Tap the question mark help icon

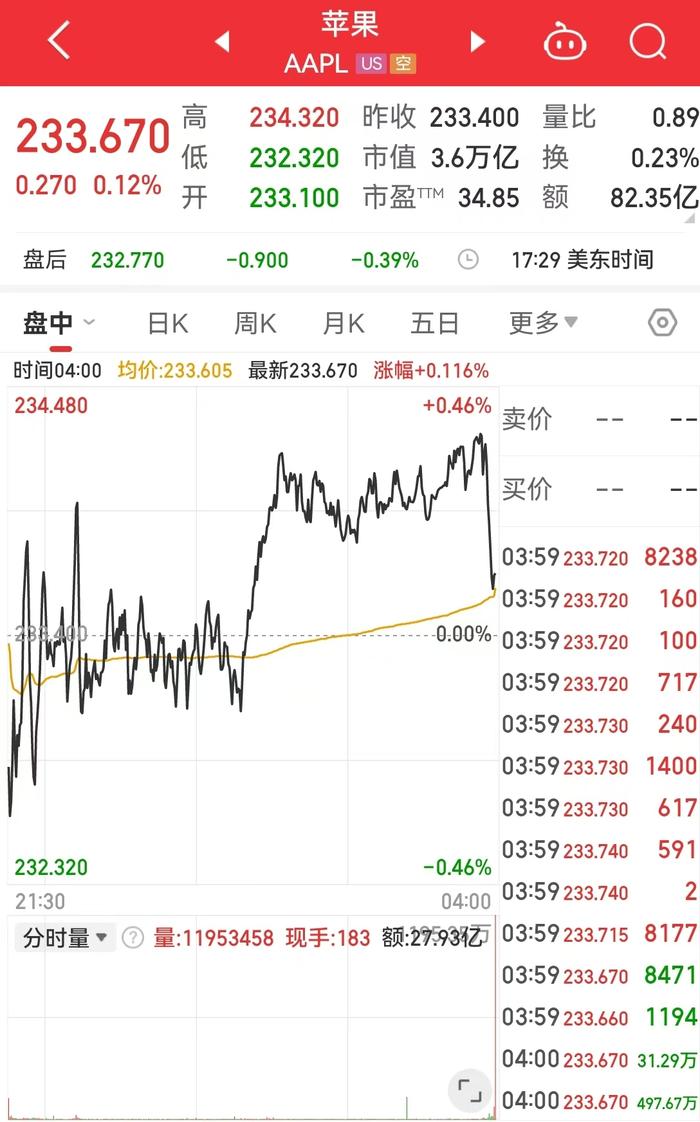tap(133, 937)
